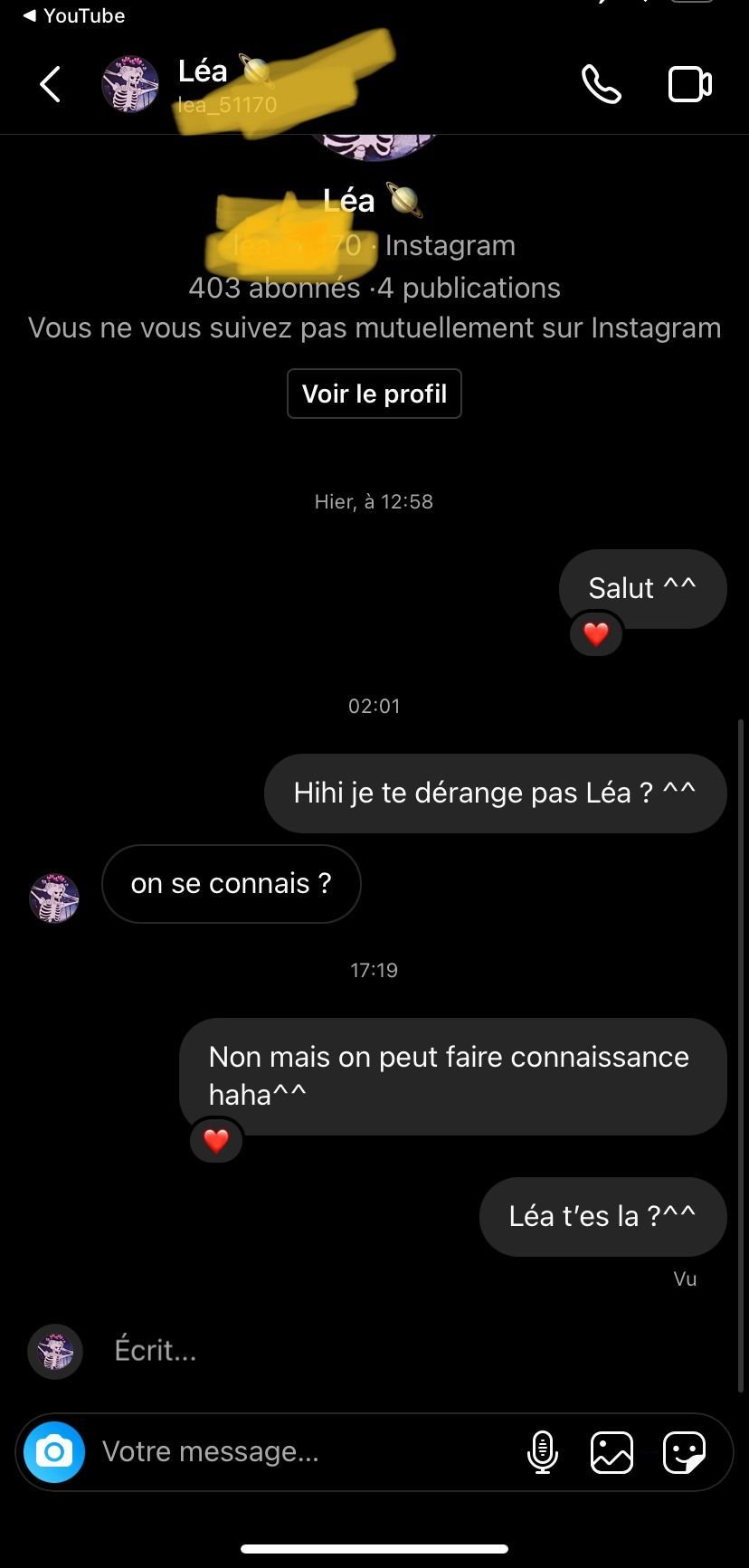Focus the Votre message text field
The image size is (749, 1568).
click(x=299, y=1452)
